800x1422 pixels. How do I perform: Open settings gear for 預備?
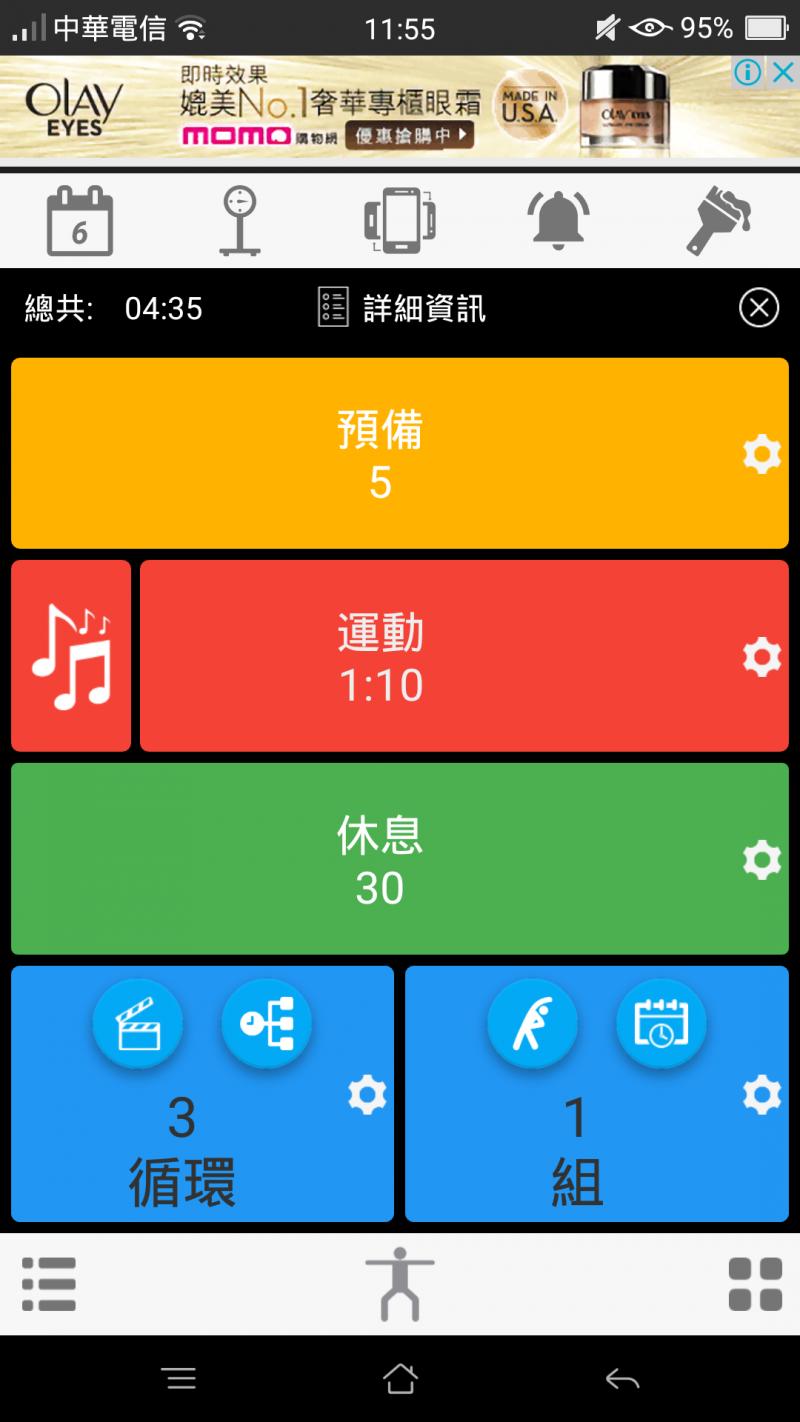pos(762,455)
